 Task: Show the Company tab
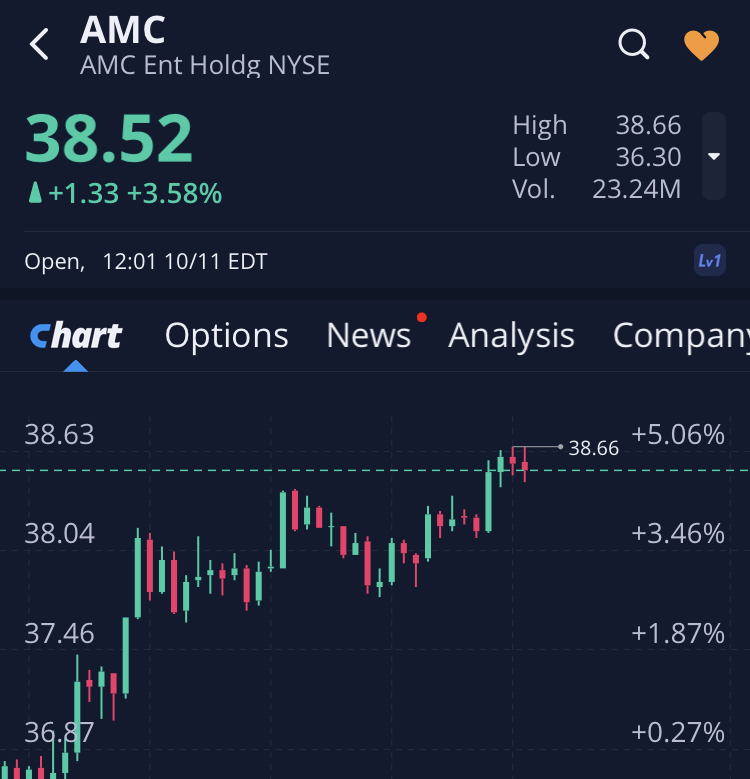pos(680,336)
